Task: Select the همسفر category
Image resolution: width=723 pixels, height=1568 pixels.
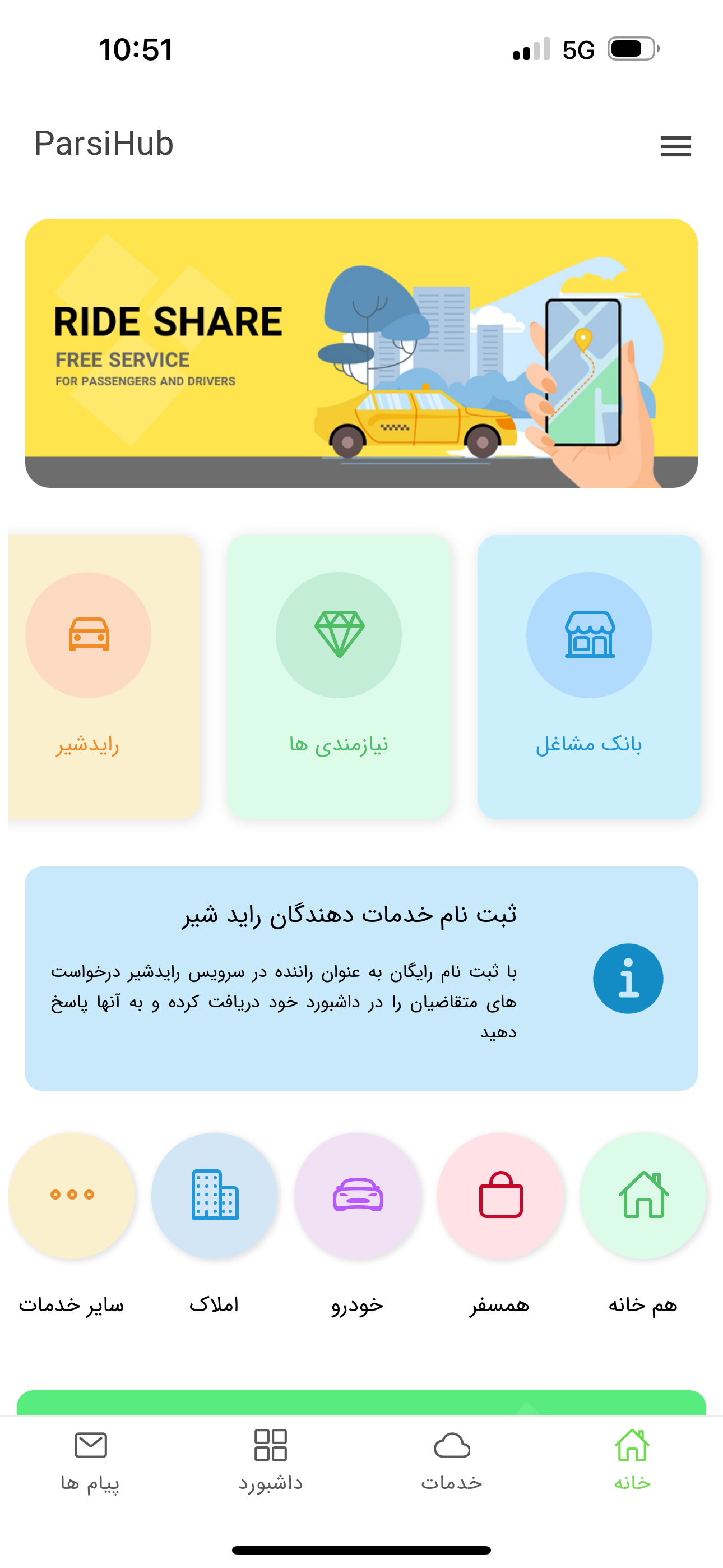Action: click(x=500, y=1196)
